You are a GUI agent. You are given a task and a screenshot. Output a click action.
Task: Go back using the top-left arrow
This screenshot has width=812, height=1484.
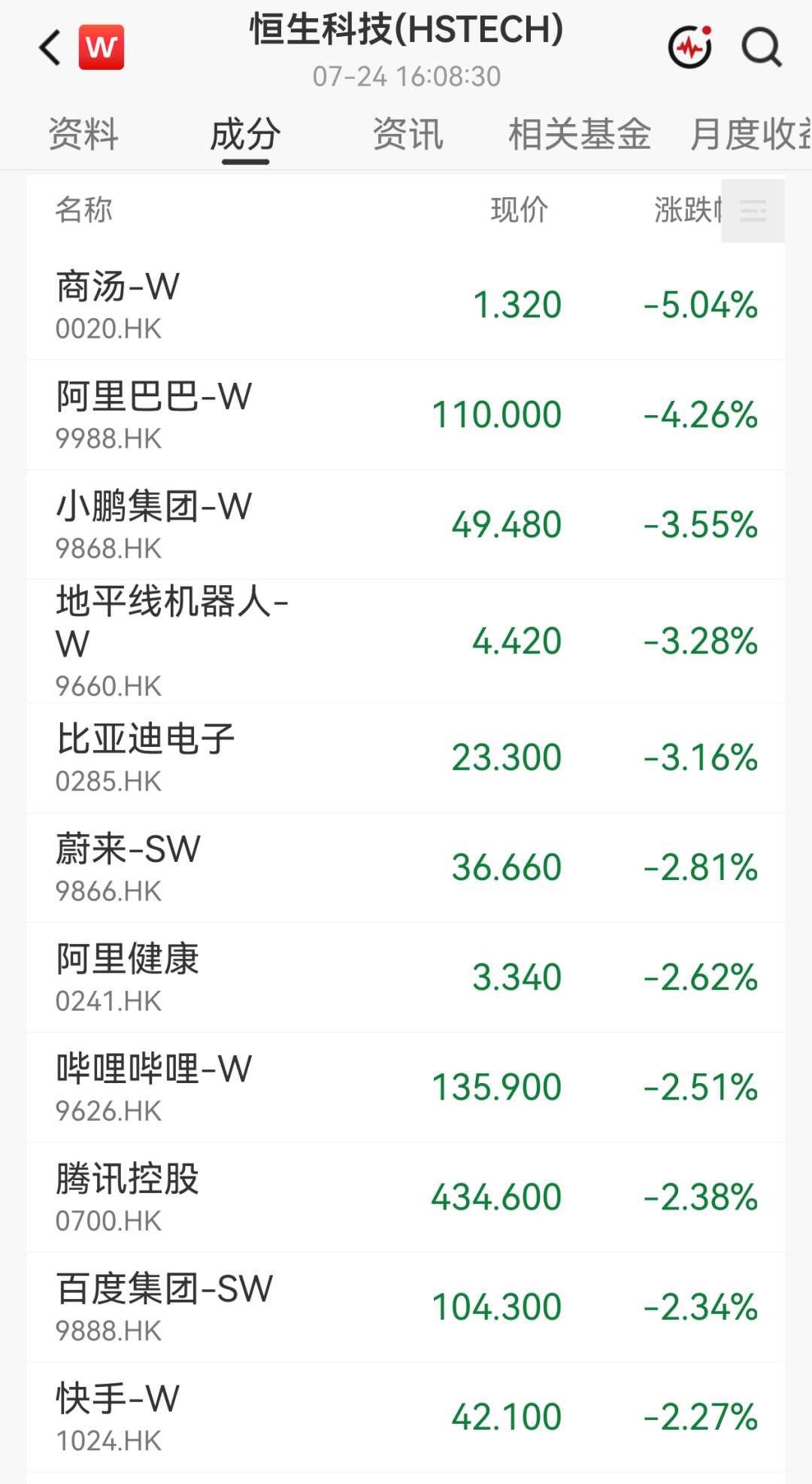[50, 48]
